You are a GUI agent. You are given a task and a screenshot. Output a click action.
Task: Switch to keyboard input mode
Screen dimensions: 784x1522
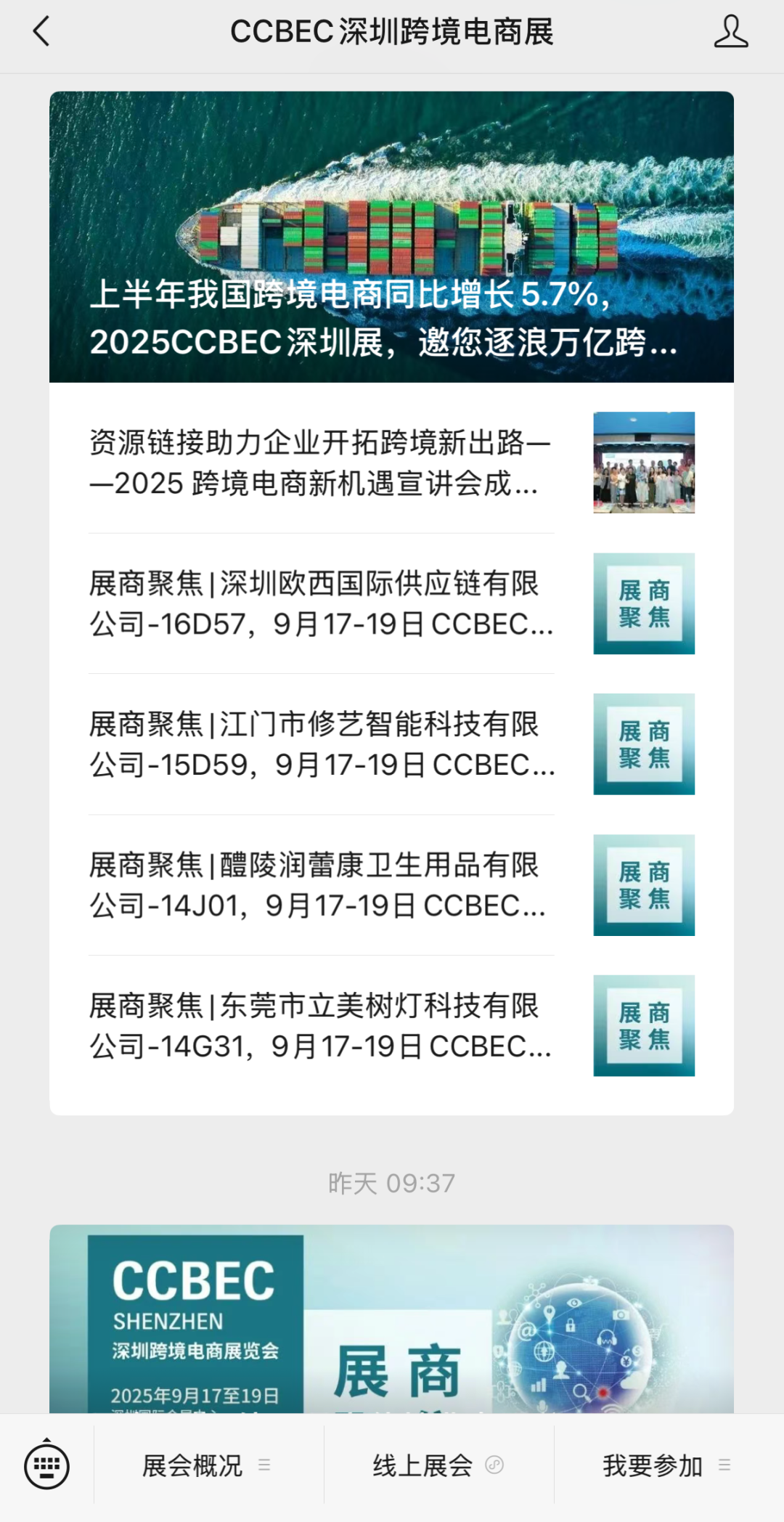[x=46, y=1466]
